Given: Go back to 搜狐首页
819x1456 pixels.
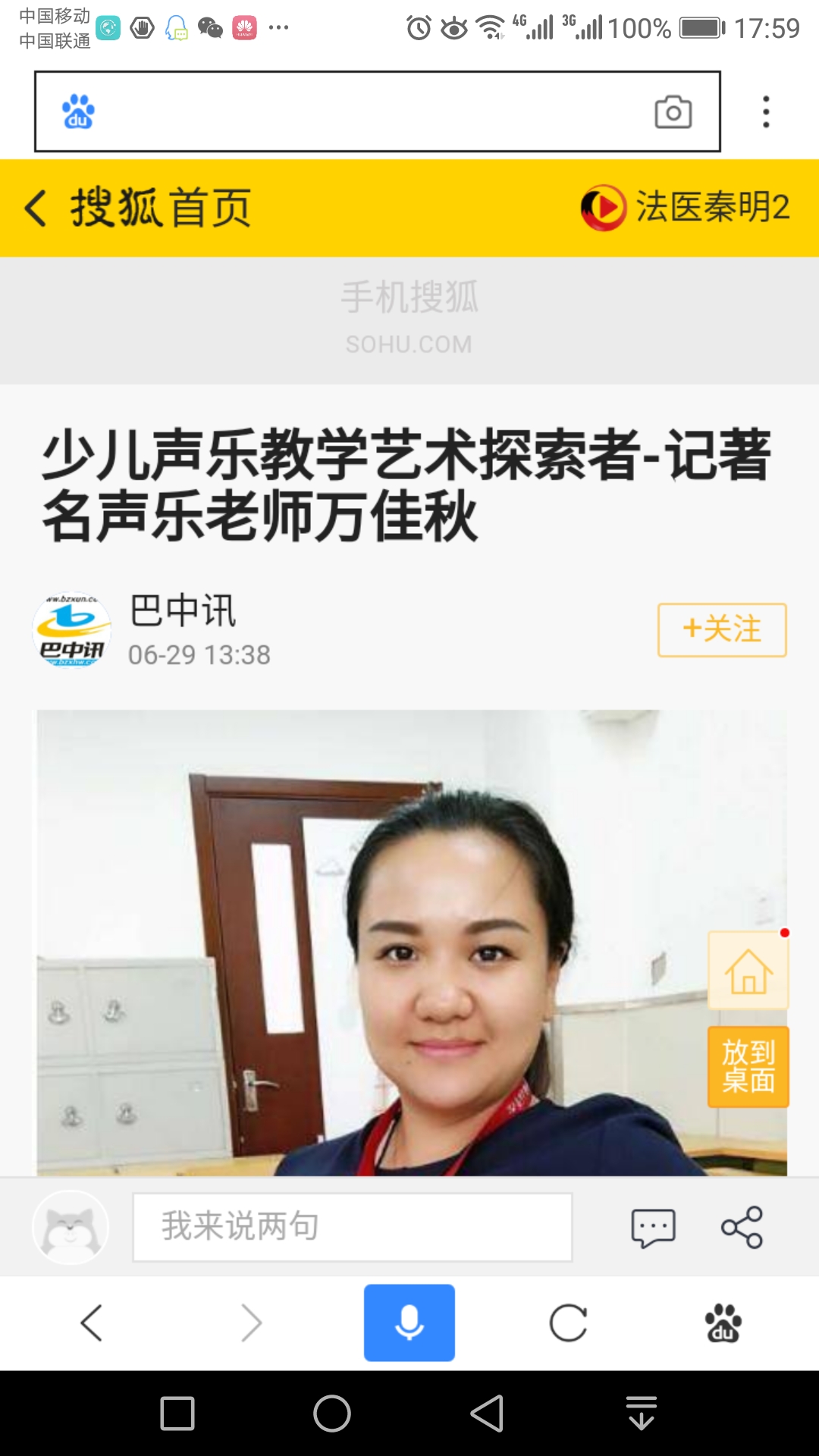Looking at the screenshot, I should (138, 208).
